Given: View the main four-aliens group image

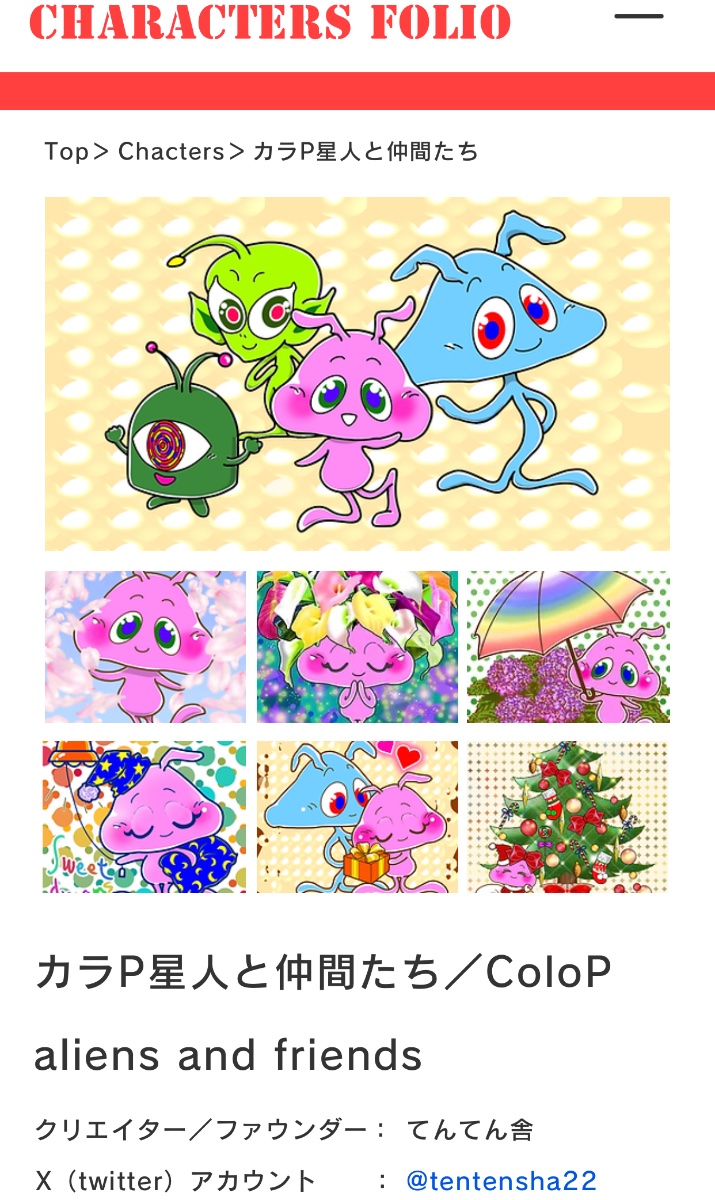Looking at the screenshot, I should pos(357,373).
